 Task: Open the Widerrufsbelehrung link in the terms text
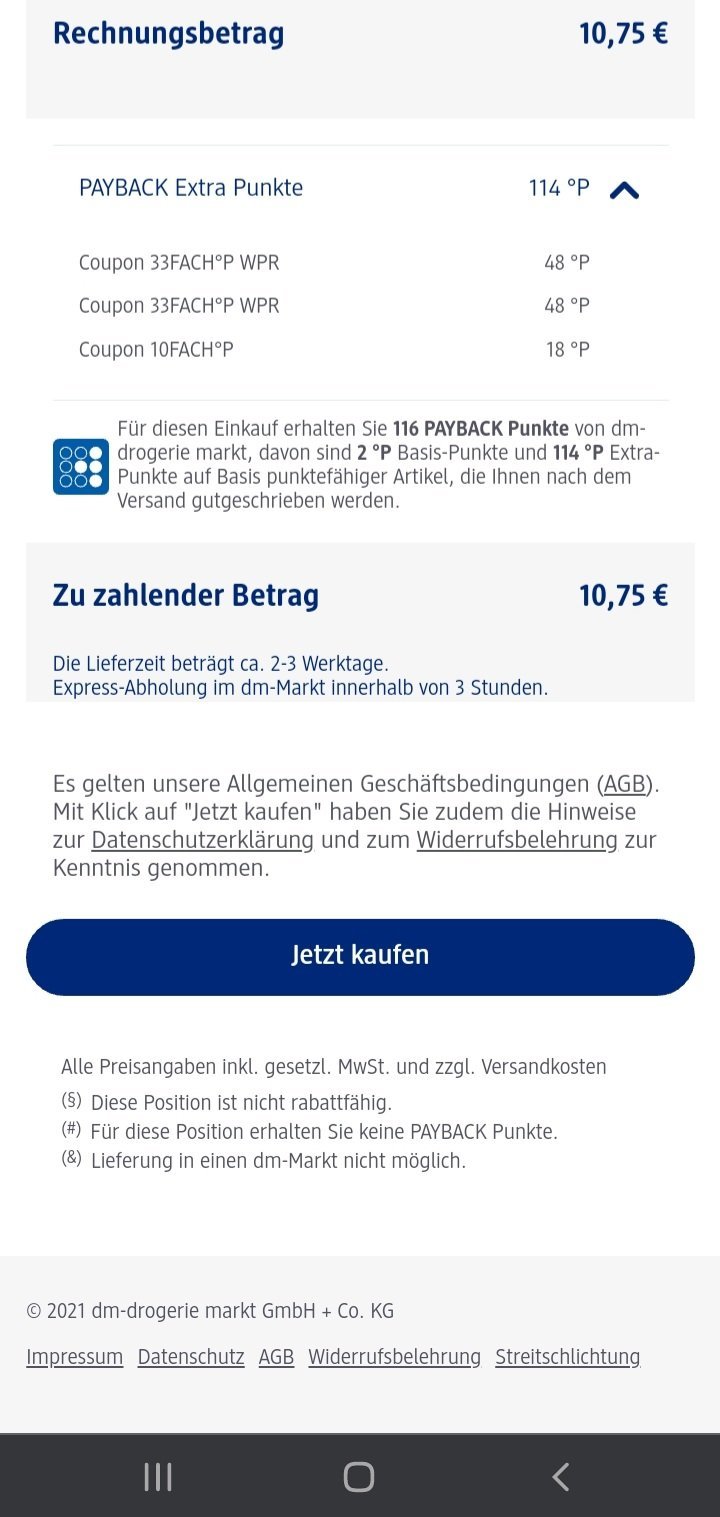tap(517, 840)
